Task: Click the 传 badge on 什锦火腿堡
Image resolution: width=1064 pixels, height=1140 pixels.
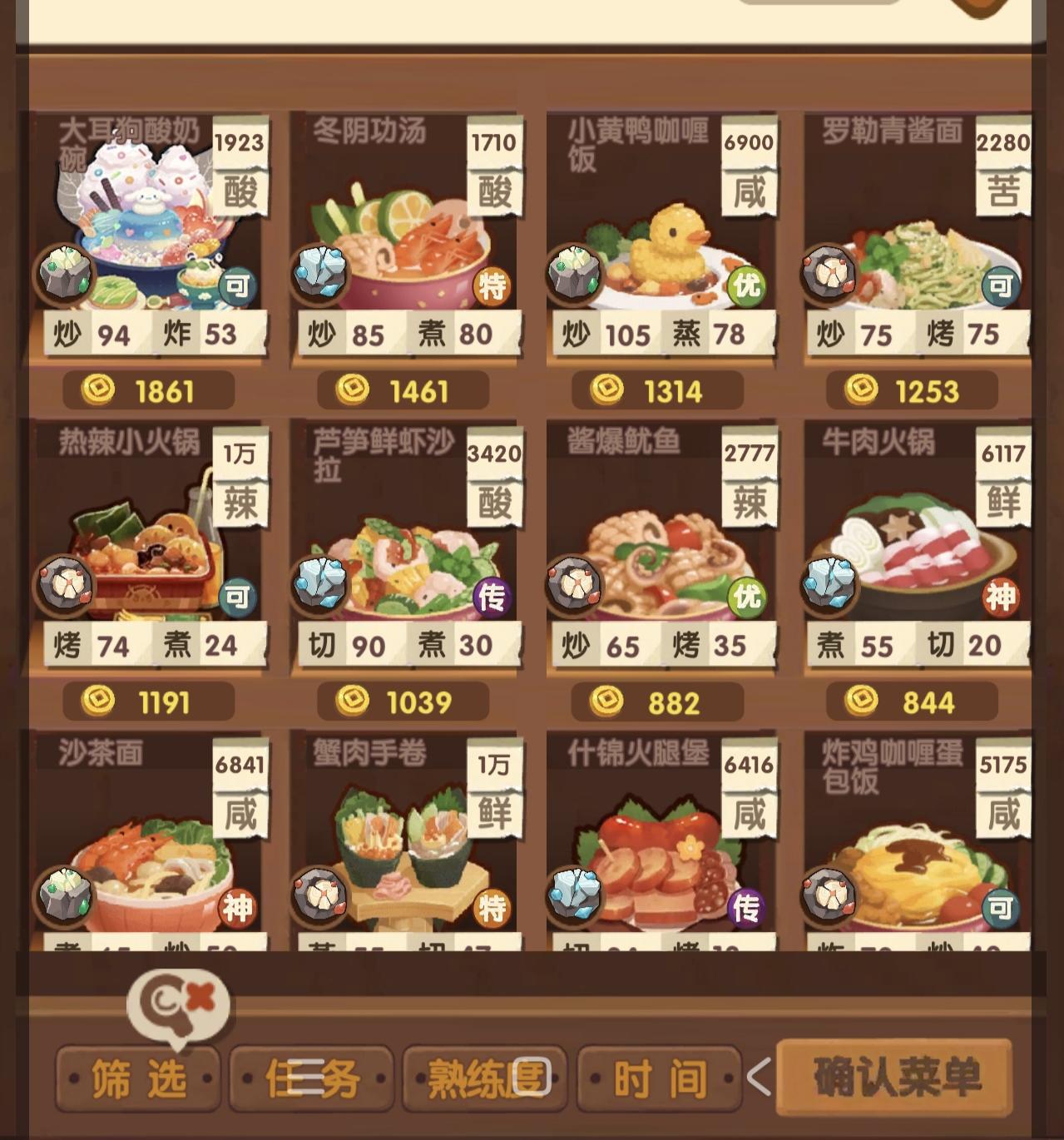Action: (x=746, y=907)
